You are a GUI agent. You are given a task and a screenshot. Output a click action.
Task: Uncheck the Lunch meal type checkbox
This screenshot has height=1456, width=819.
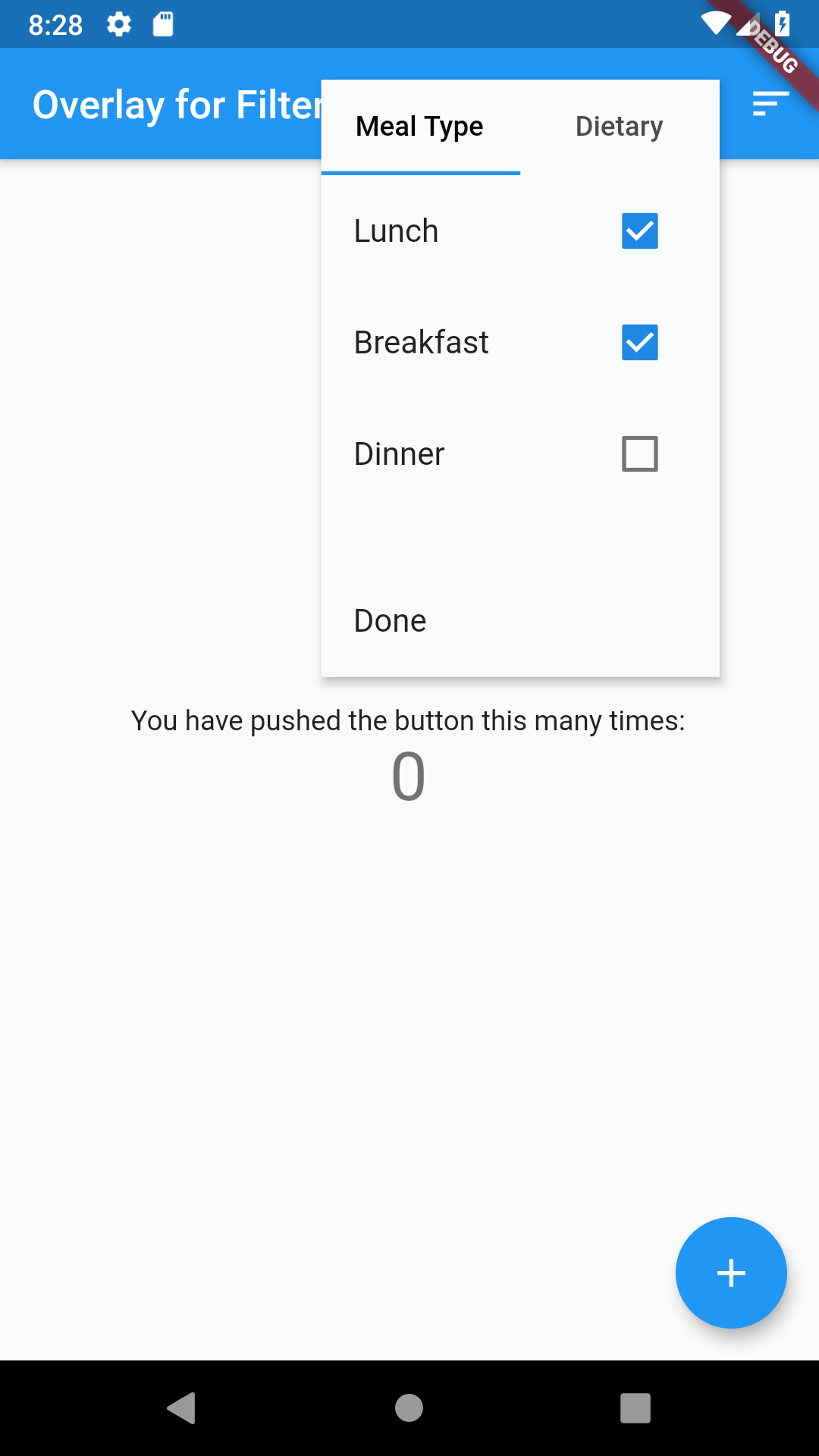(x=639, y=231)
